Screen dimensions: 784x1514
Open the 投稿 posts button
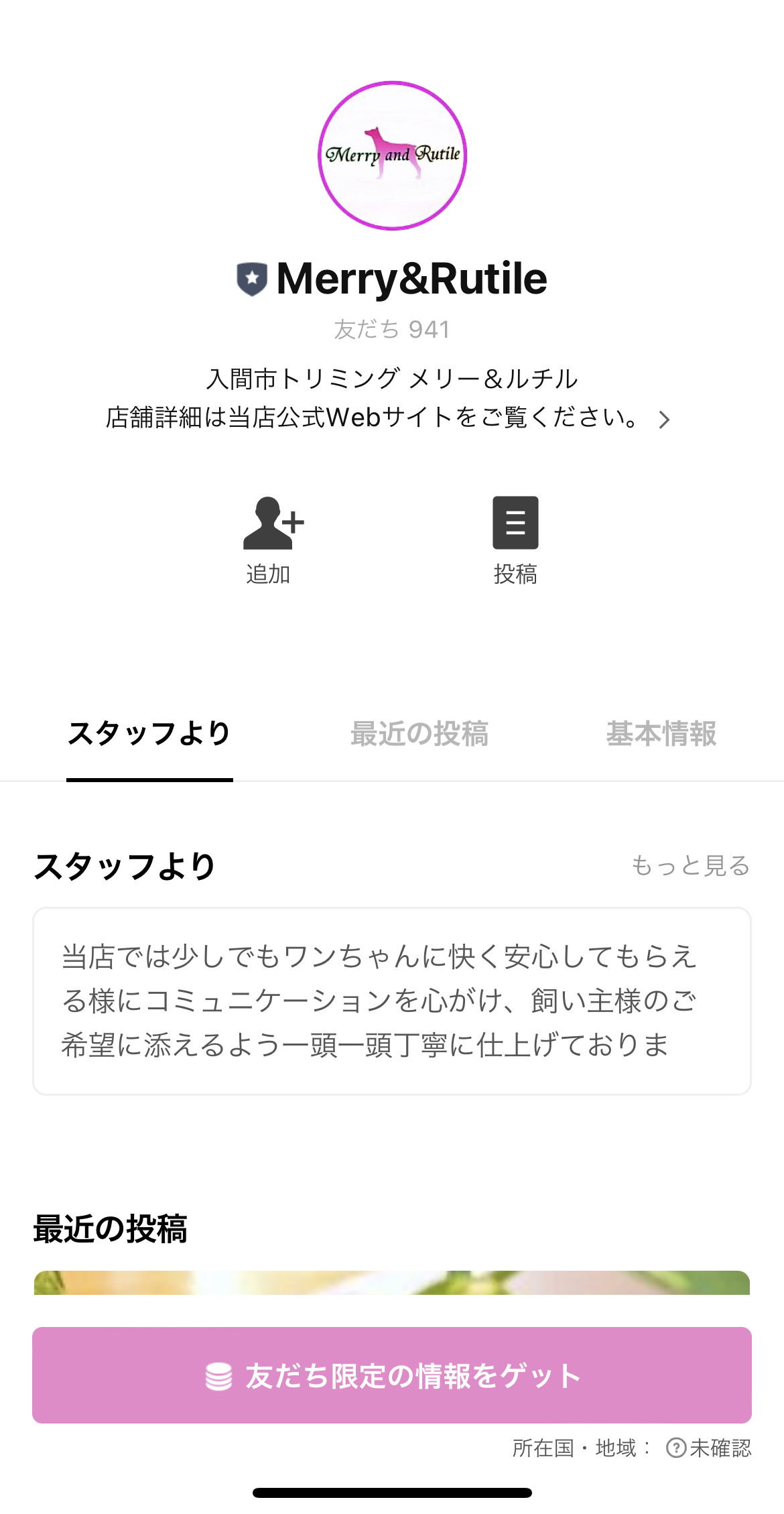pos(515,540)
